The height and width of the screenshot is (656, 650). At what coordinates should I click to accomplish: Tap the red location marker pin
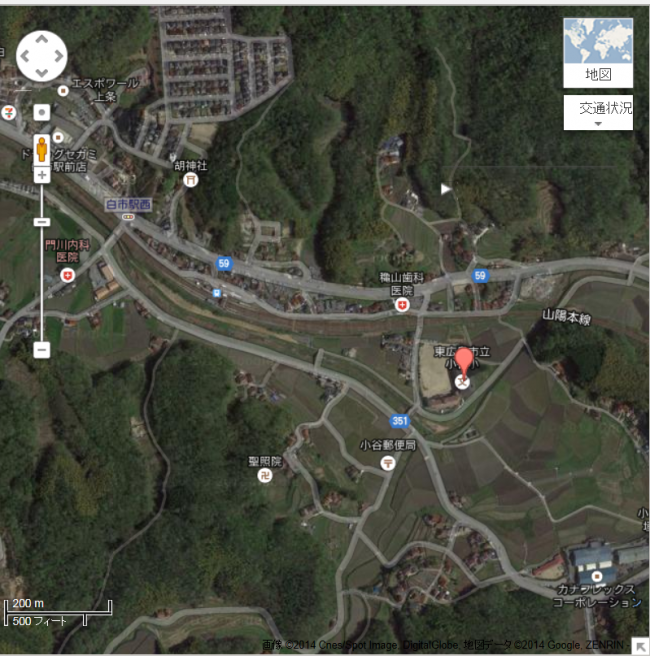pyautogui.click(x=464, y=362)
